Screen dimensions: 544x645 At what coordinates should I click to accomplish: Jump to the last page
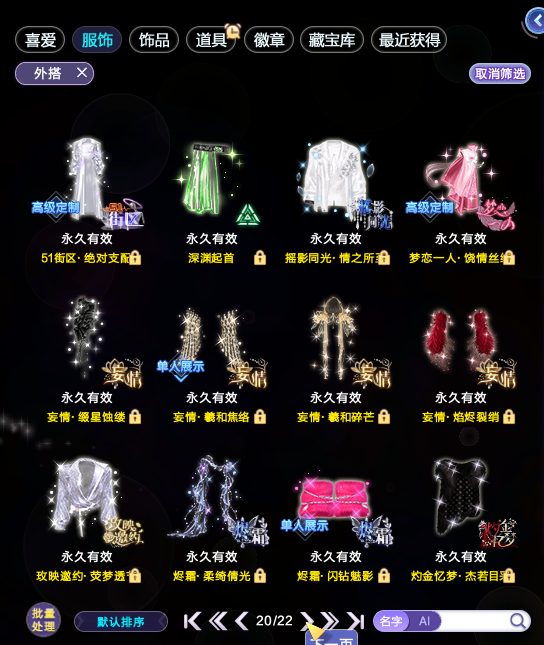click(356, 621)
